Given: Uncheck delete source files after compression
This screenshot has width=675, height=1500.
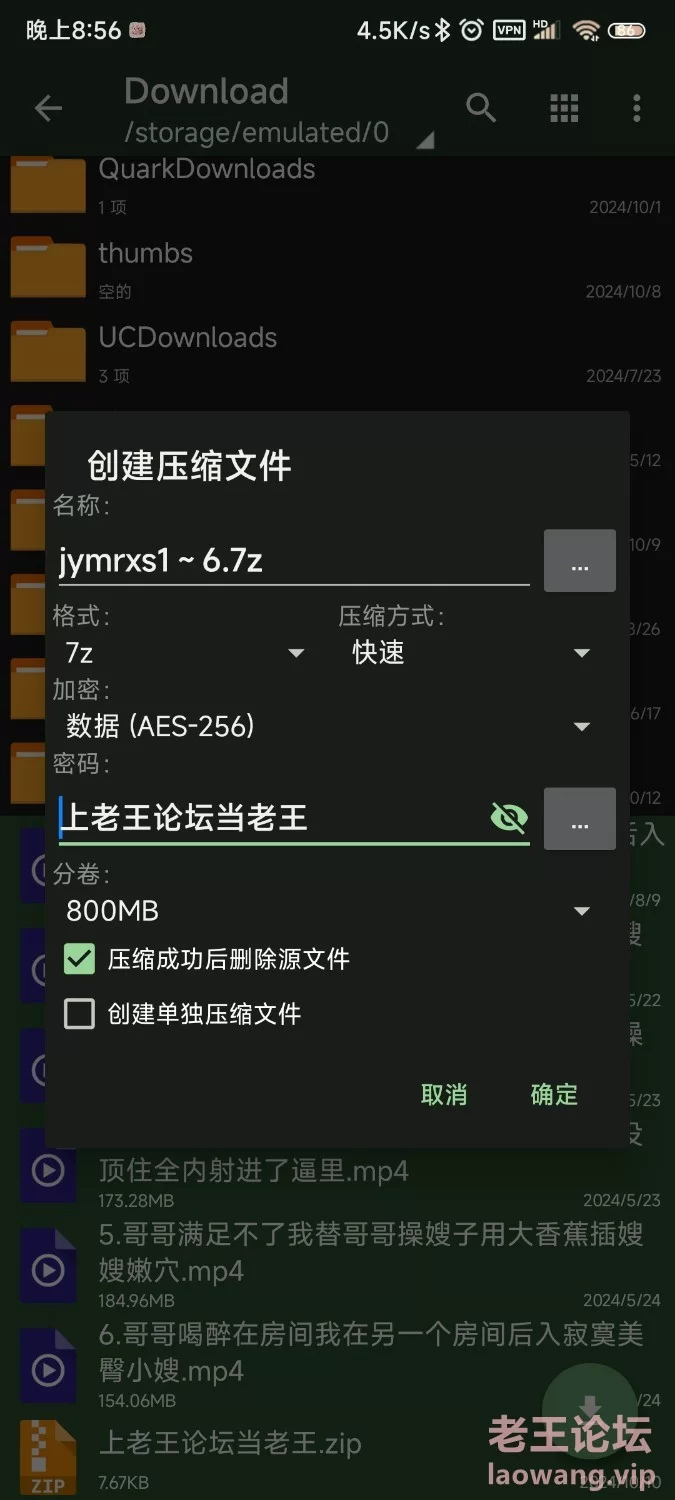Looking at the screenshot, I should [x=80, y=959].
